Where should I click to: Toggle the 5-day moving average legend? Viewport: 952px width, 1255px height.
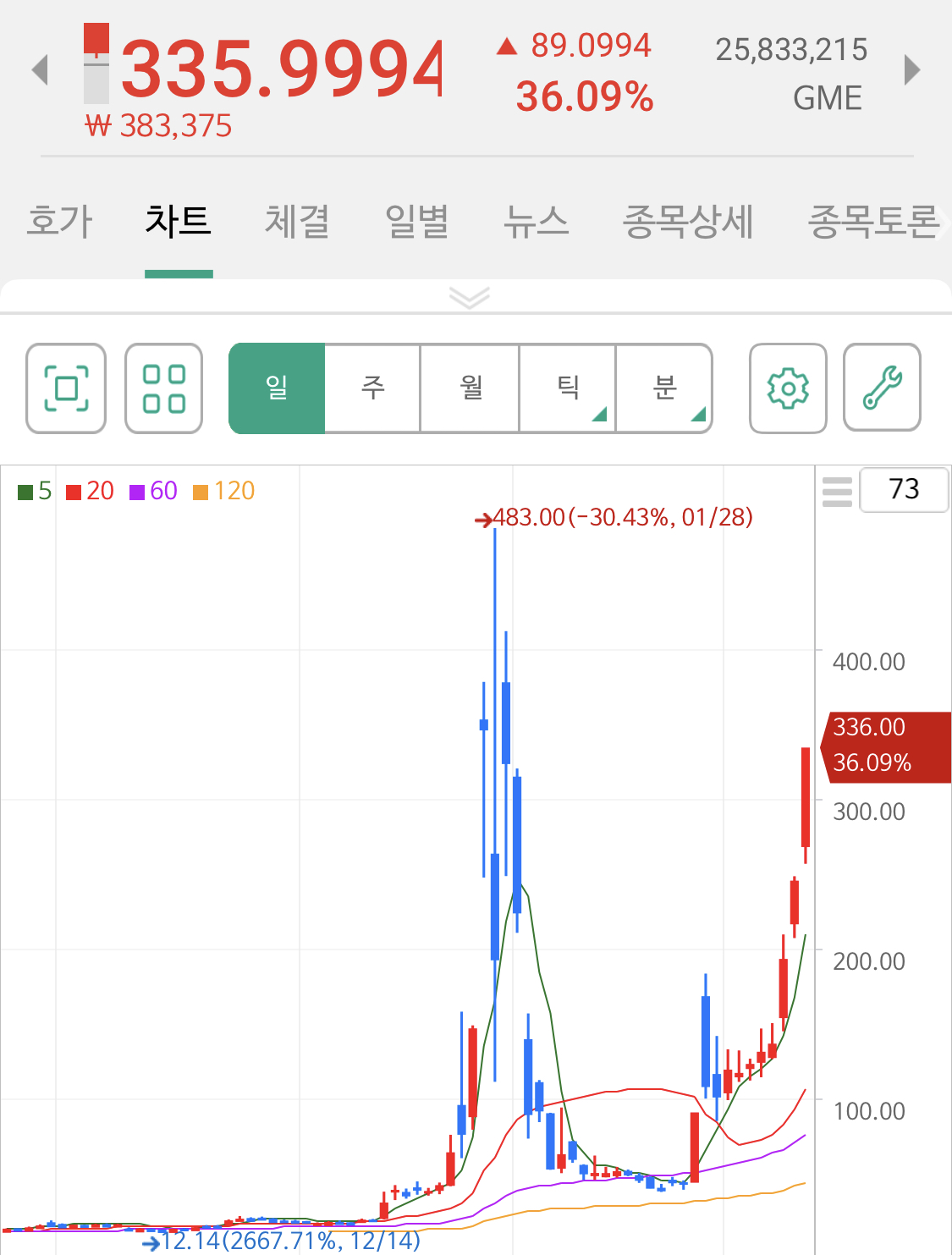pos(32,490)
